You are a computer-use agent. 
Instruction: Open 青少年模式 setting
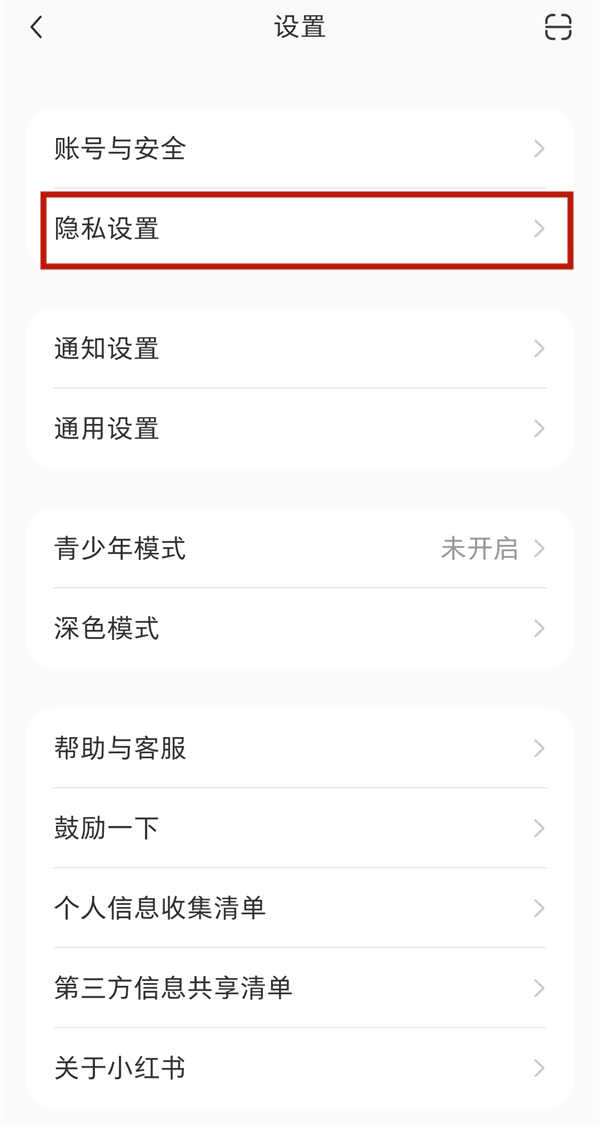(300, 549)
